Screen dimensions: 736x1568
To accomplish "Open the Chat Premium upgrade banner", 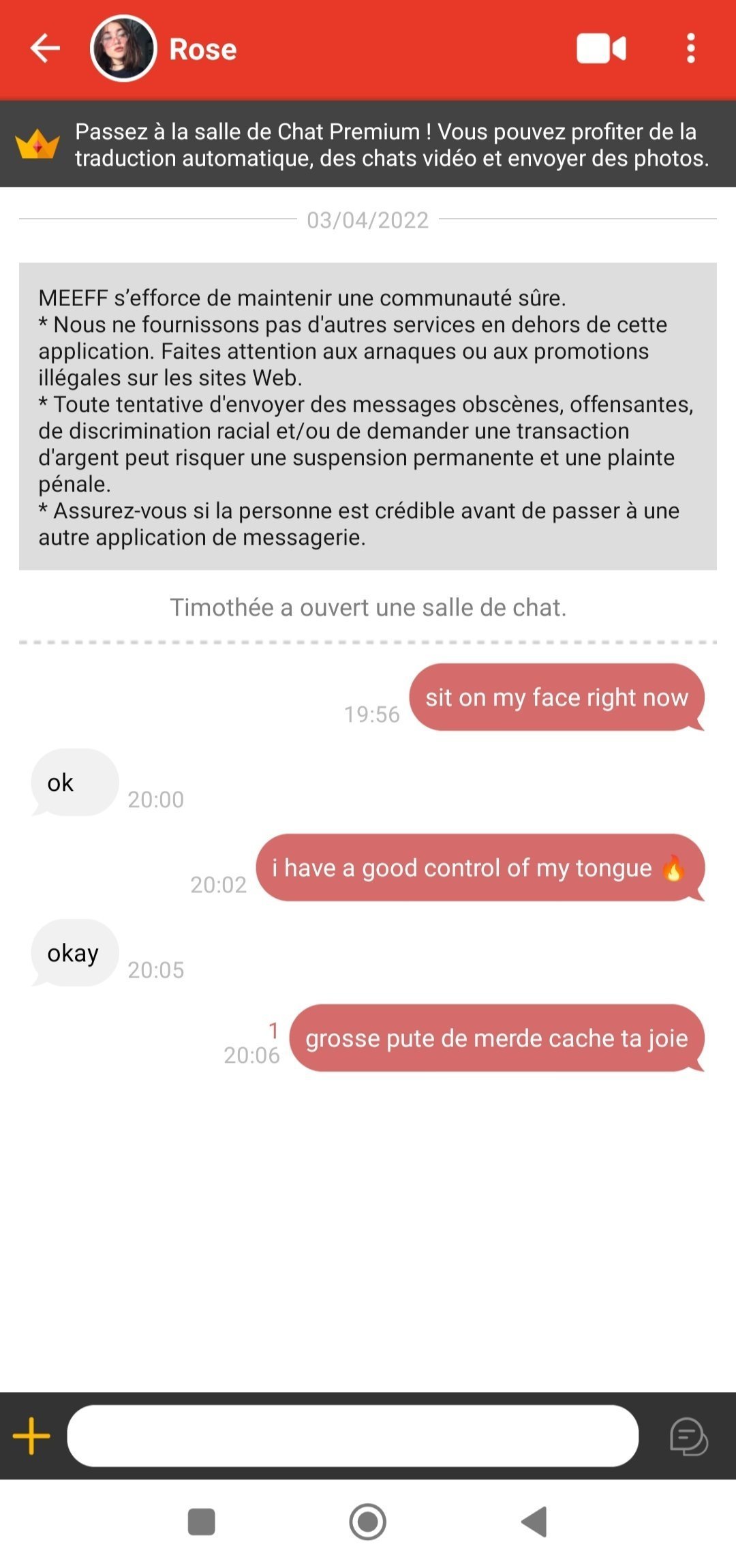I will pos(368,145).
